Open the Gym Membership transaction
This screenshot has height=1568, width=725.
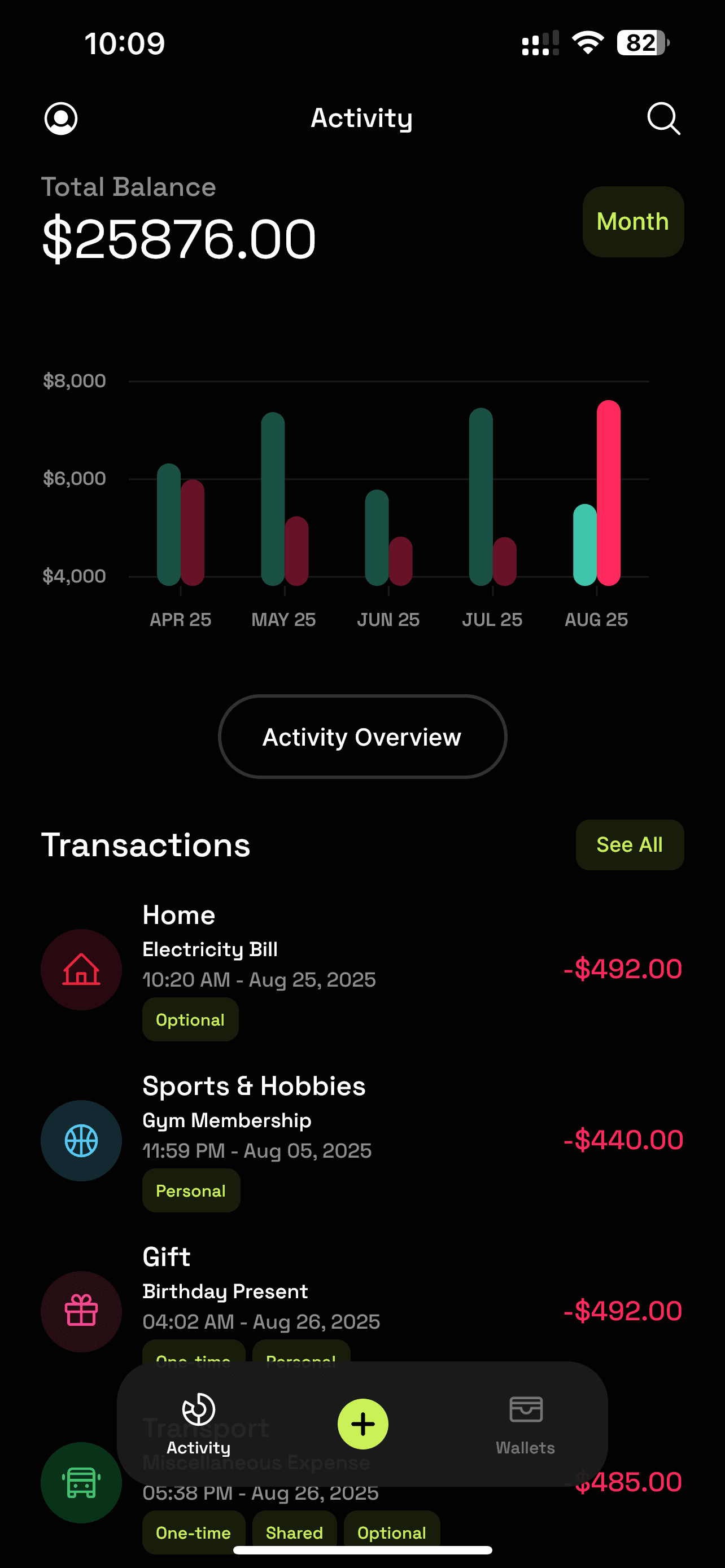[x=361, y=1140]
